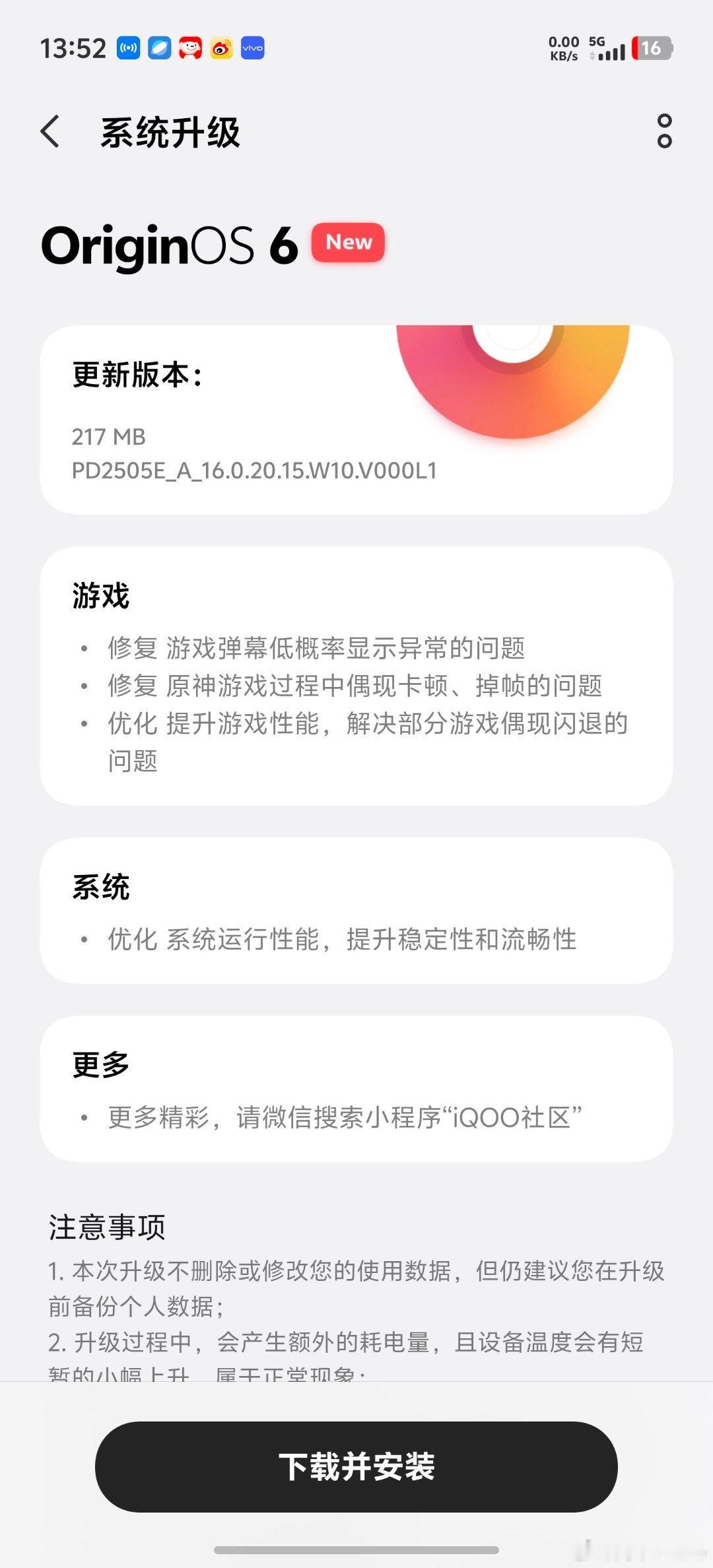Tap the JD (京东) icon in the status bar
Screen dimensions: 713x1568
pos(191,48)
